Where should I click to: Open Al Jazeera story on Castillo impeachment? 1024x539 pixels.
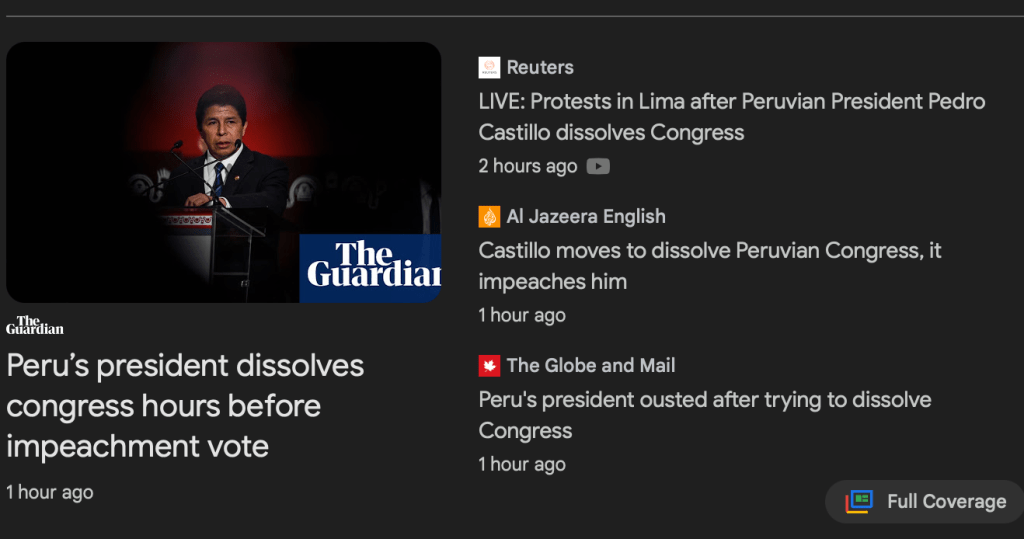click(709, 265)
